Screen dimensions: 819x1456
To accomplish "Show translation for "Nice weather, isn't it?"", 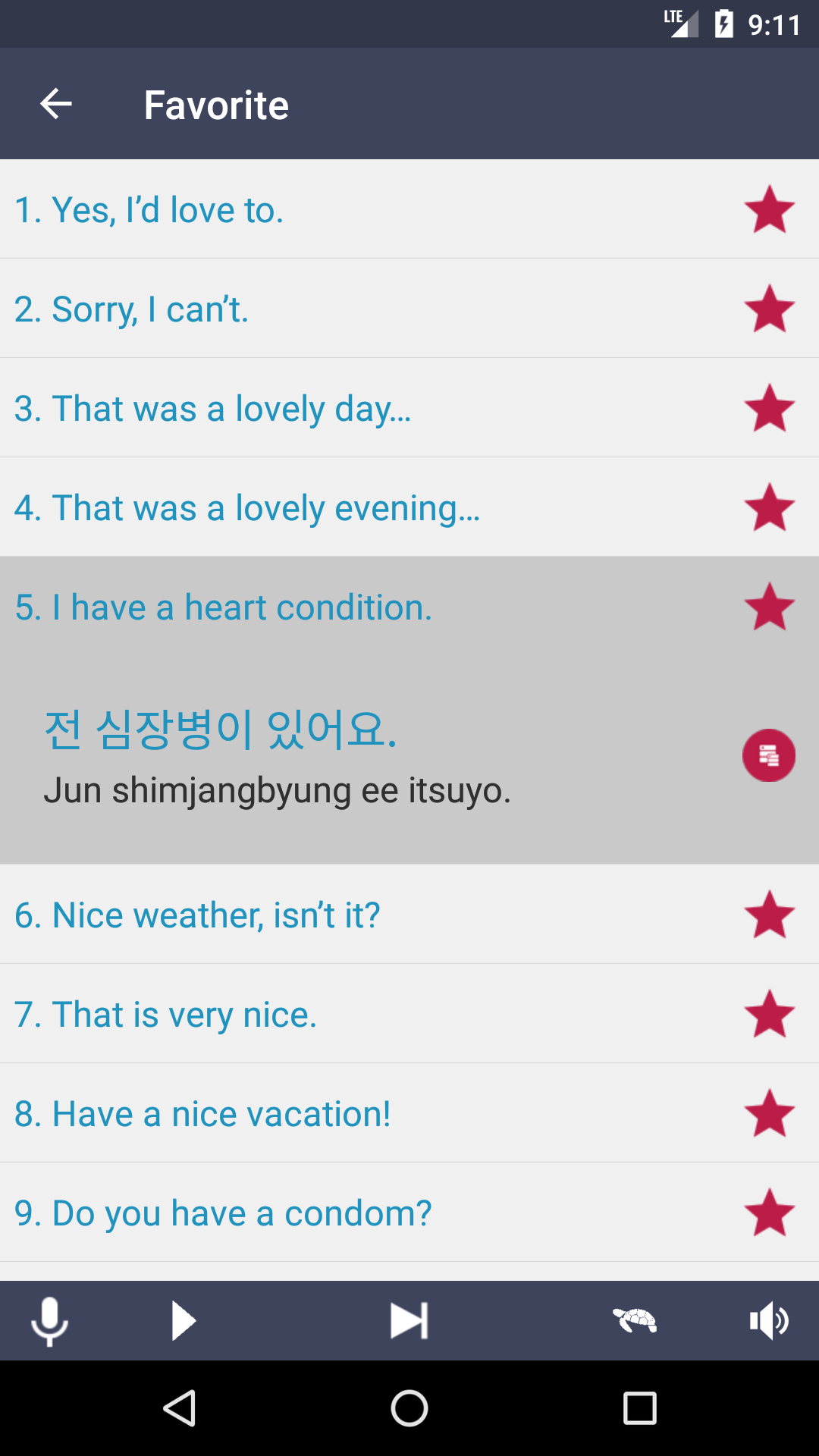I will 197,915.
